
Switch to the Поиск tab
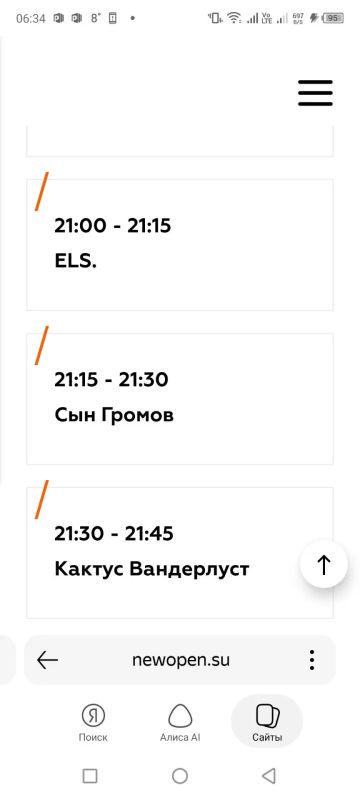[93, 722]
